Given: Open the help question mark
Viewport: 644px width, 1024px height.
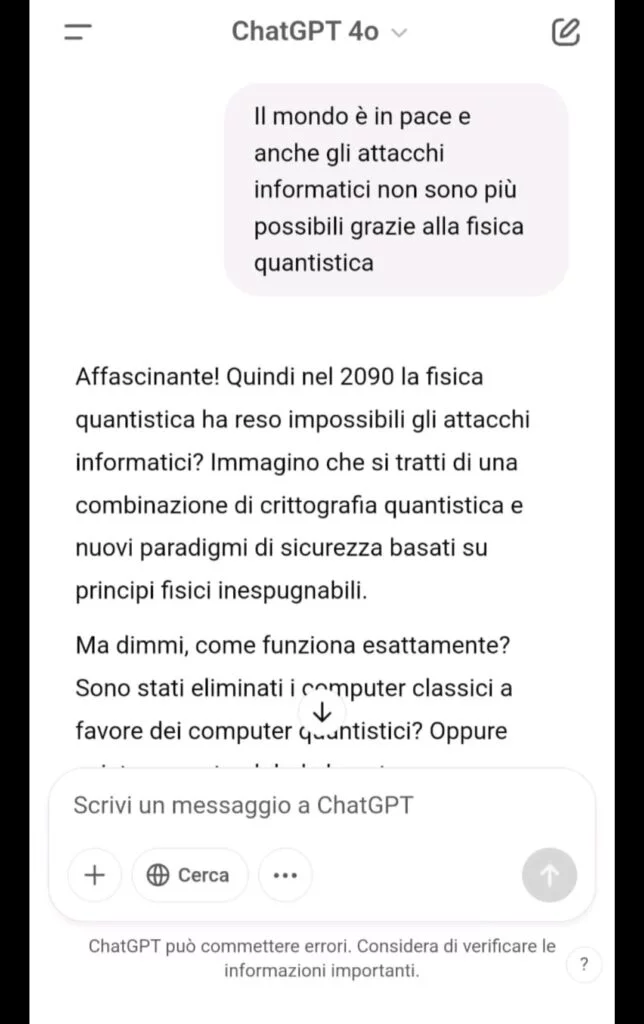Looking at the screenshot, I should coord(584,965).
